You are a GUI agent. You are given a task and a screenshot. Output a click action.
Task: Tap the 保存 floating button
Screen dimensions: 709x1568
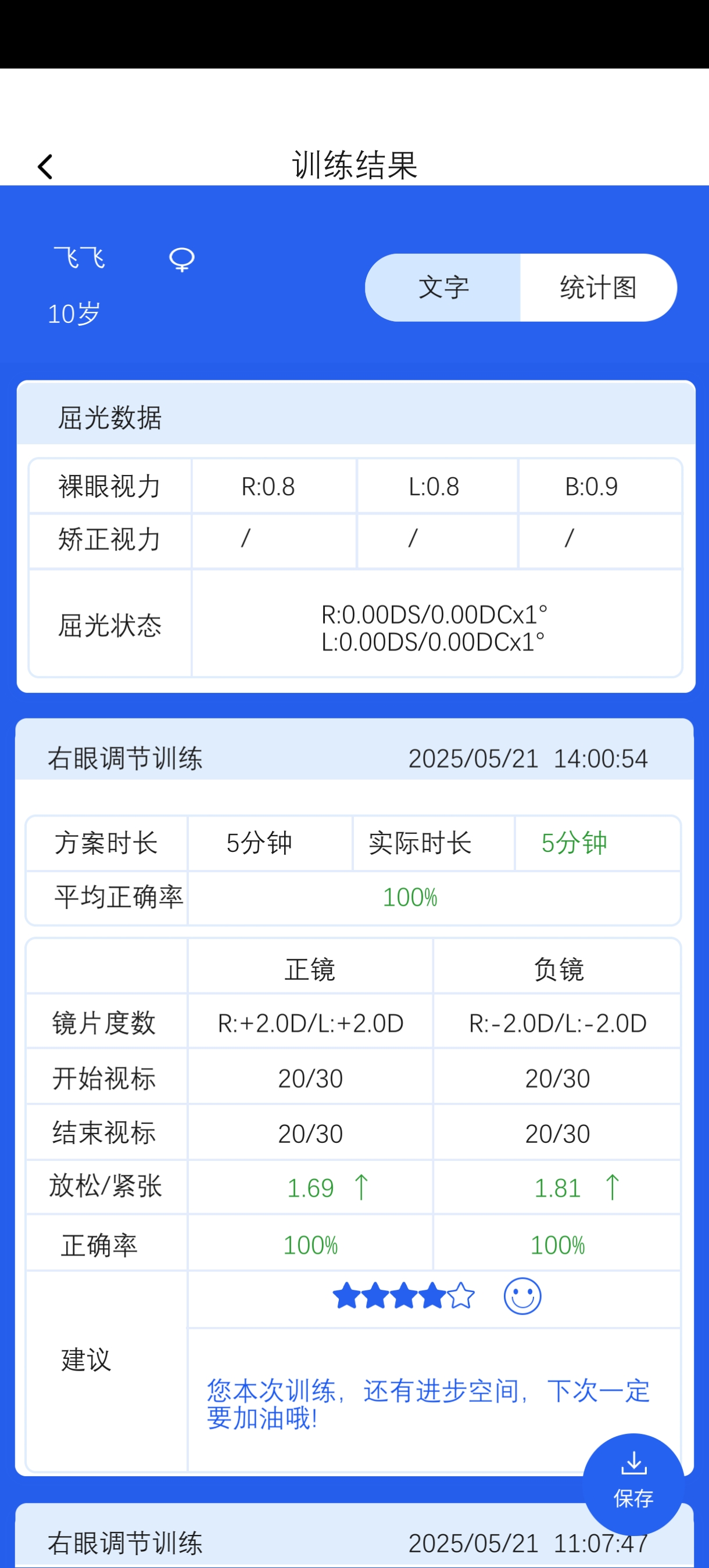pyautogui.click(x=633, y=1484)
